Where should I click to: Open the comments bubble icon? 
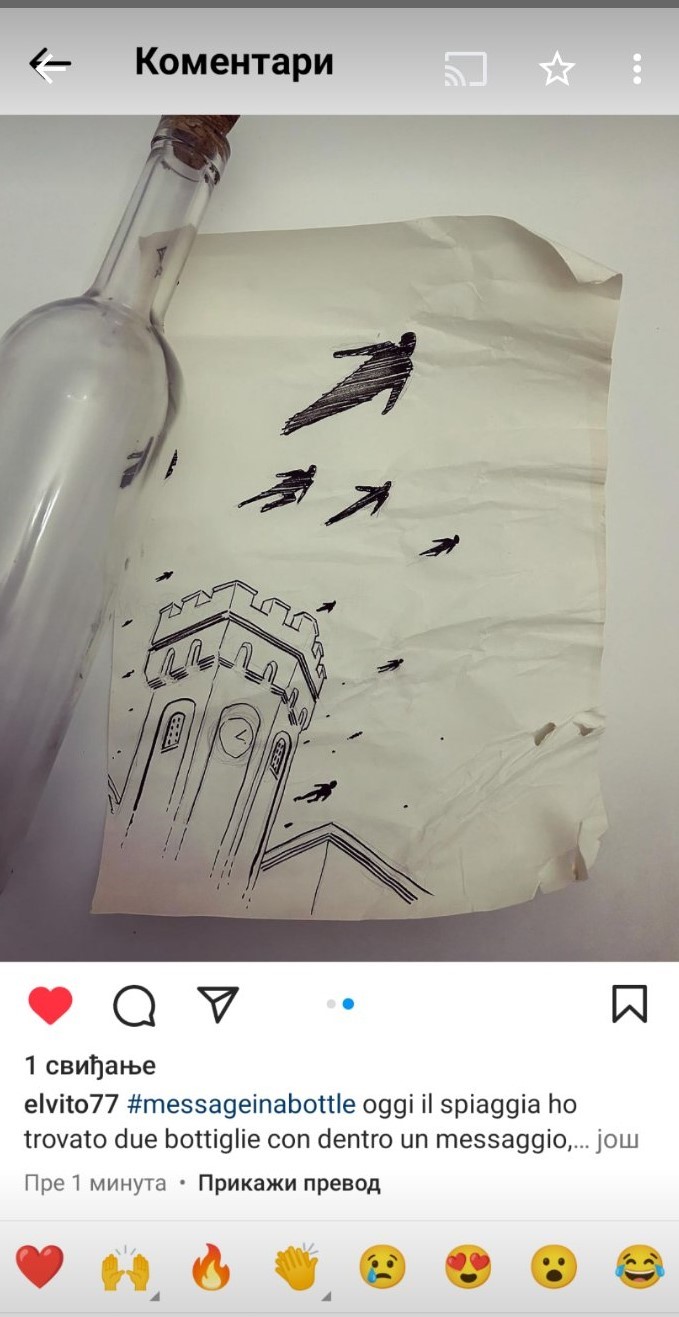coord(134,1006)
